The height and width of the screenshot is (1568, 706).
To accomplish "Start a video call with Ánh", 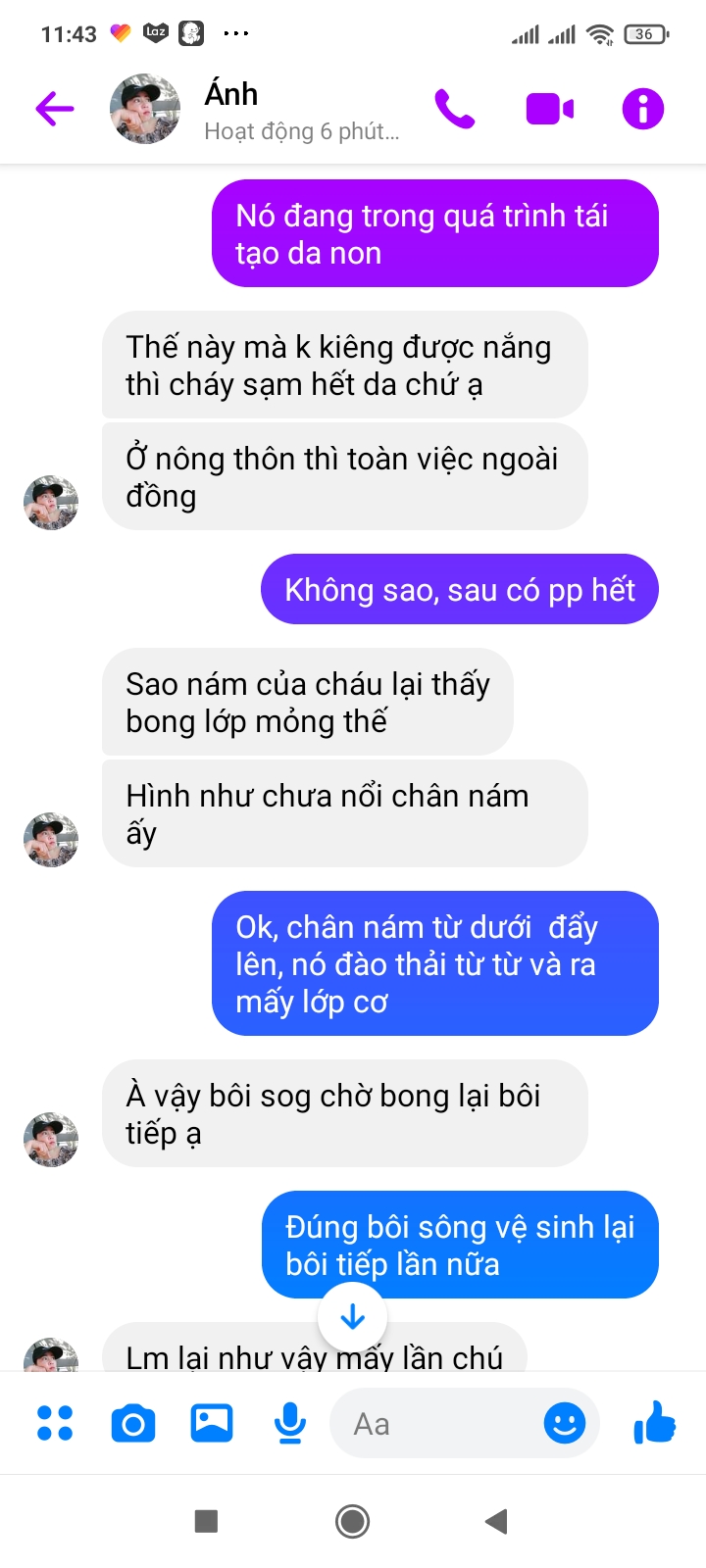I will click(549, 109).
